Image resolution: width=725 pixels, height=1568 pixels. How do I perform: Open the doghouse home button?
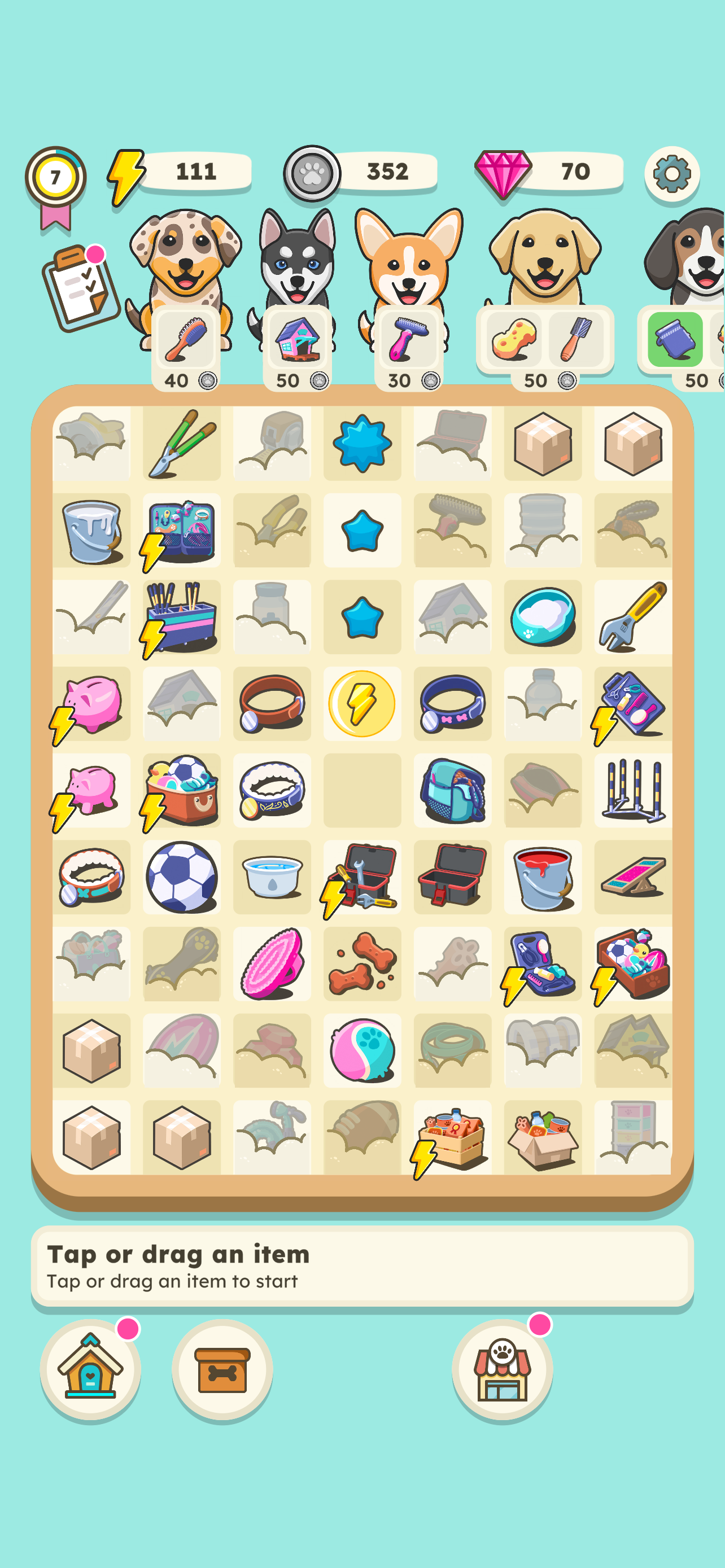(90, 1369)
